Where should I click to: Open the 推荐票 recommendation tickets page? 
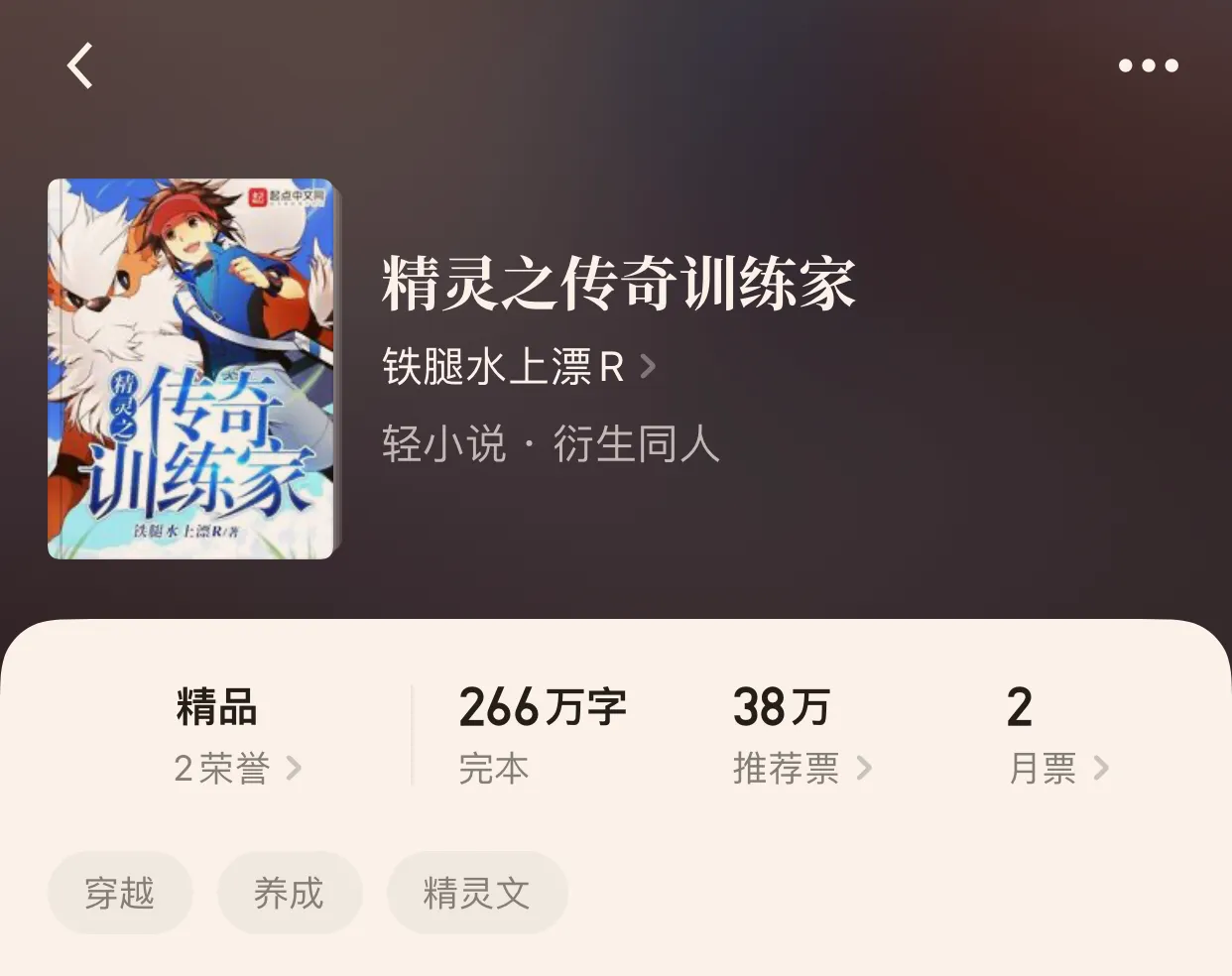pyautogui.click(x=801, y=769)
